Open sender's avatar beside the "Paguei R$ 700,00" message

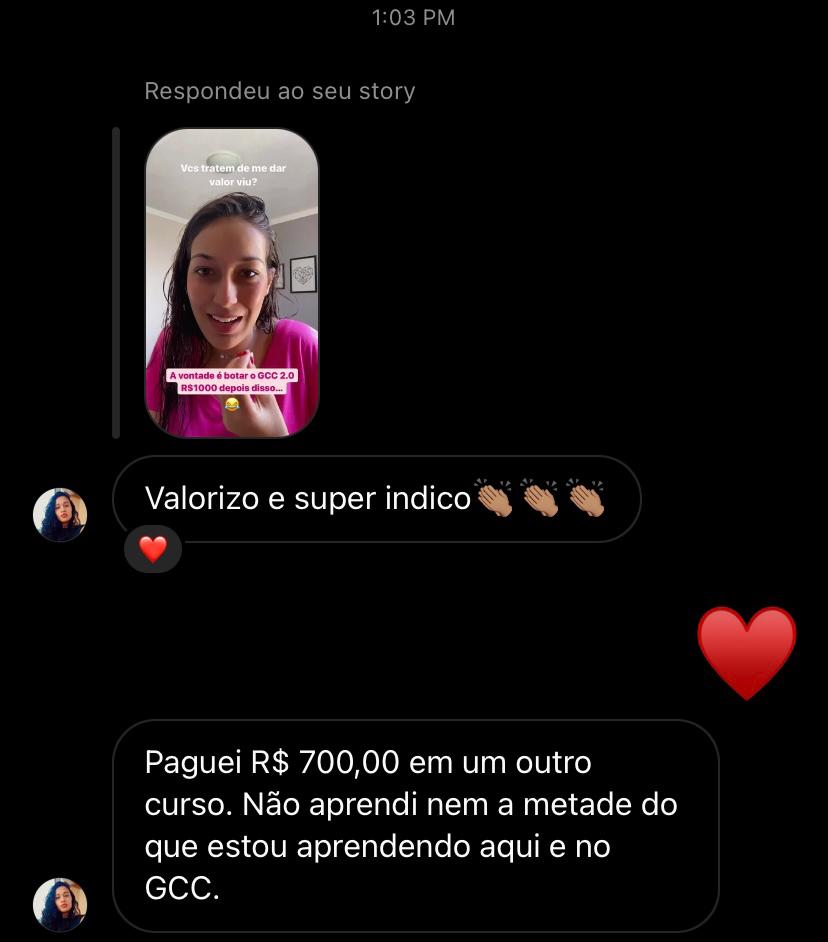click(60, 904)
